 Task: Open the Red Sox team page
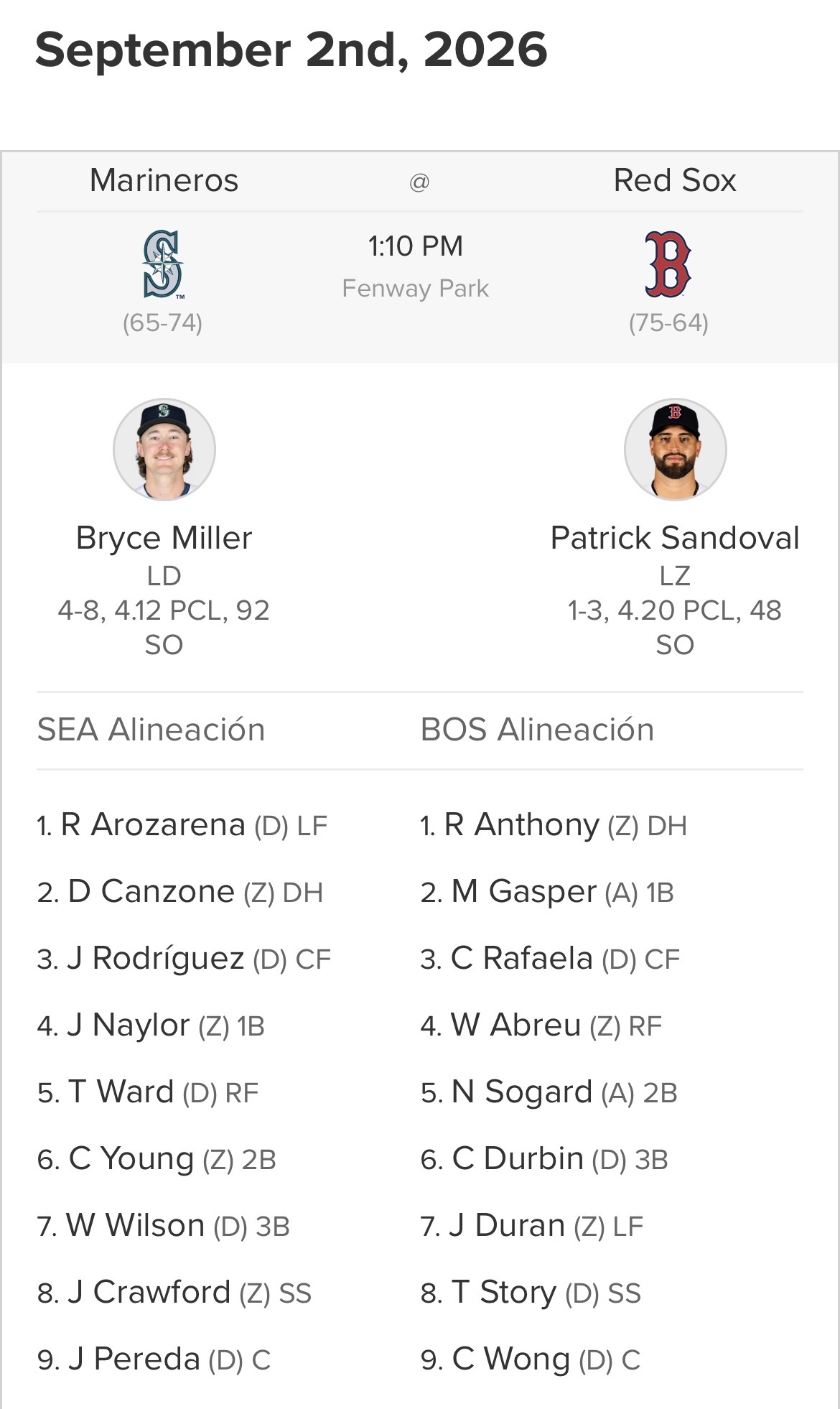point(674,180)
